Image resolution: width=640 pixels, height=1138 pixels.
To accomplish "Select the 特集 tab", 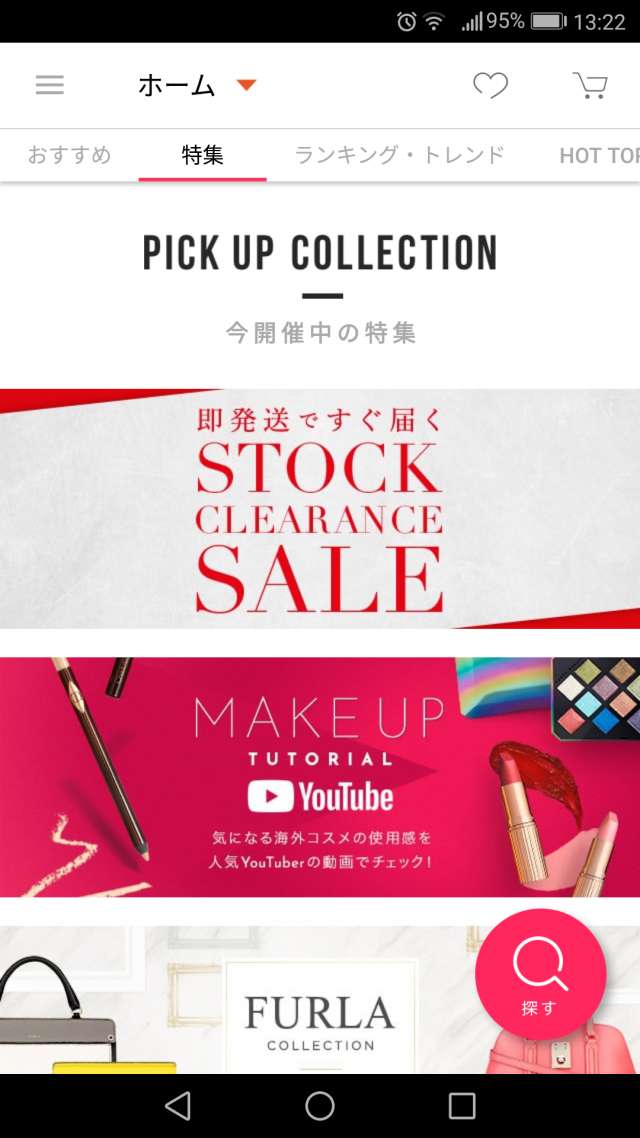I will coord(202,155).
